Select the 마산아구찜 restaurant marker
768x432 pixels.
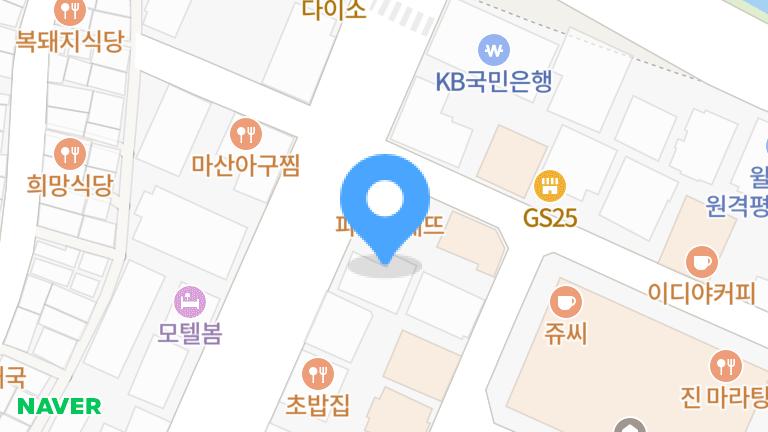(x=246, y=132)
